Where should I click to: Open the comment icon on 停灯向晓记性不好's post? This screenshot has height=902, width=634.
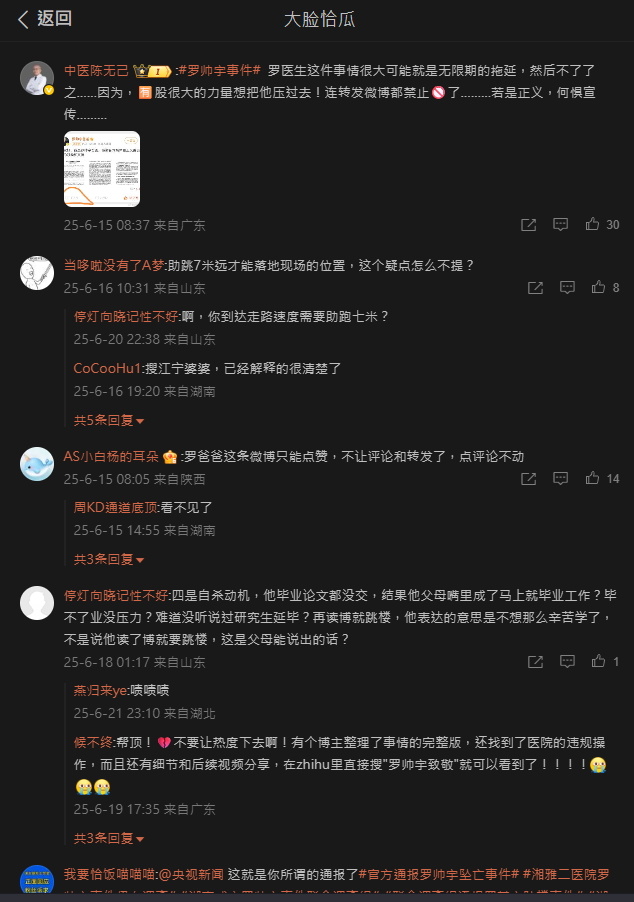point(567,662)
